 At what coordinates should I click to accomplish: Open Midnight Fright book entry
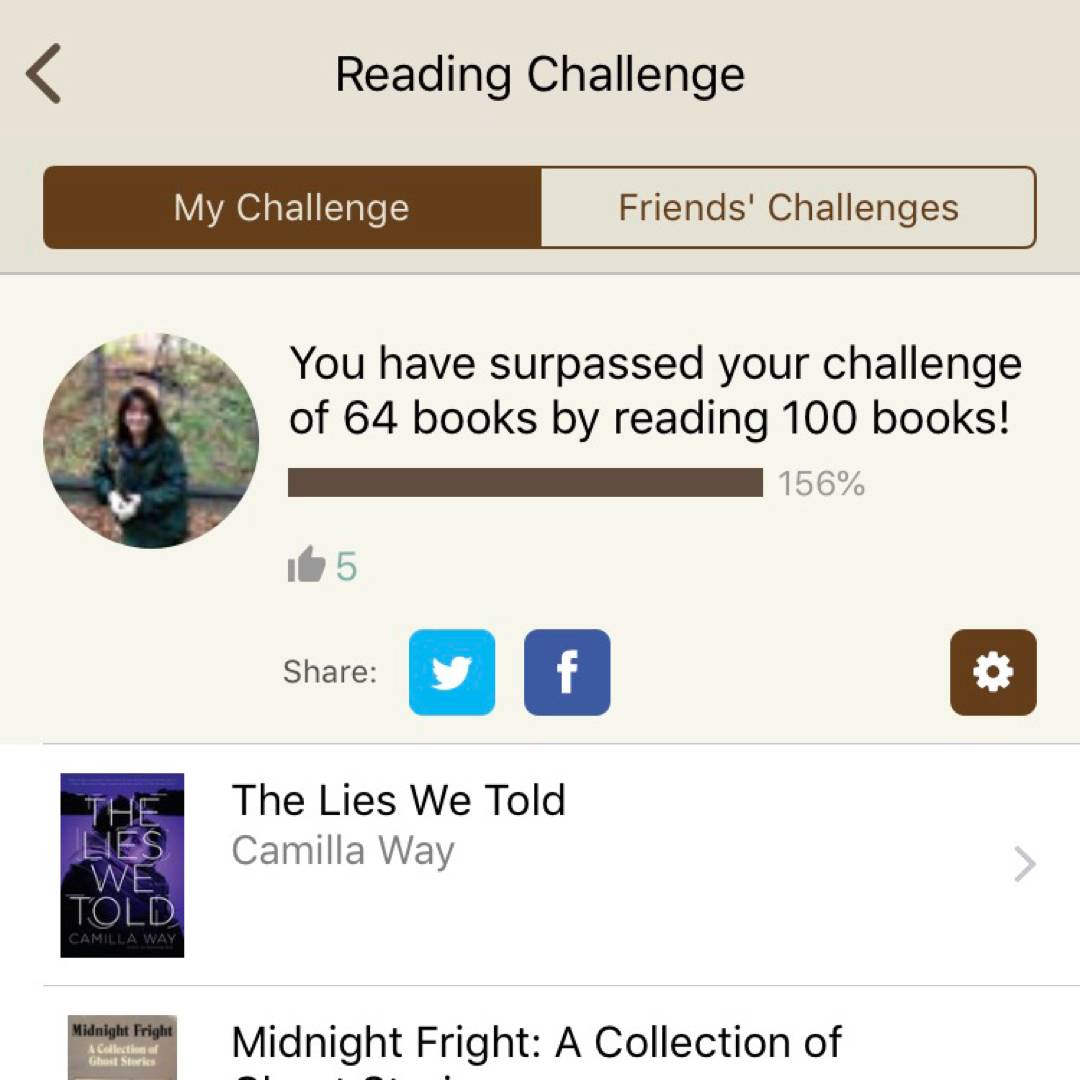(540, 1044)
